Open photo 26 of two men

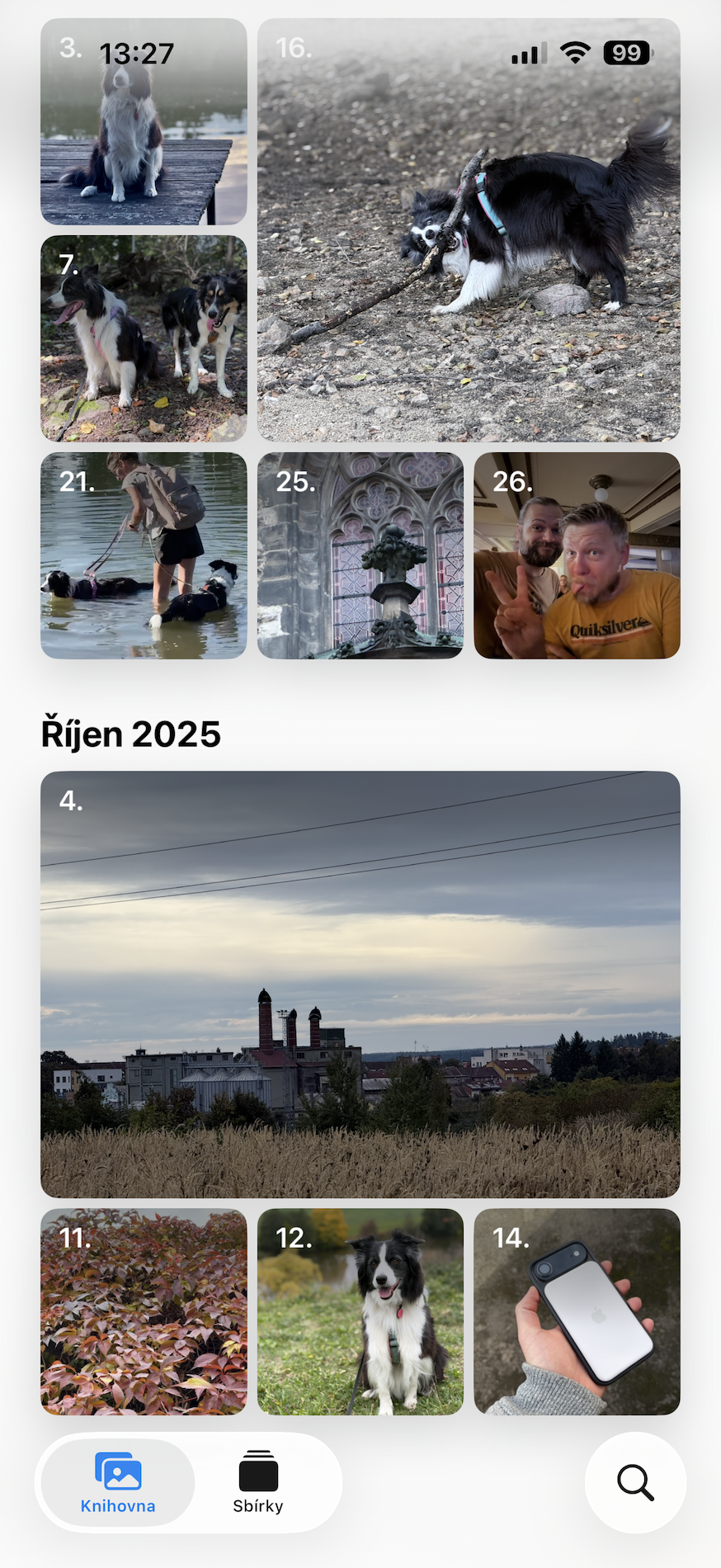tap(577, 555)
